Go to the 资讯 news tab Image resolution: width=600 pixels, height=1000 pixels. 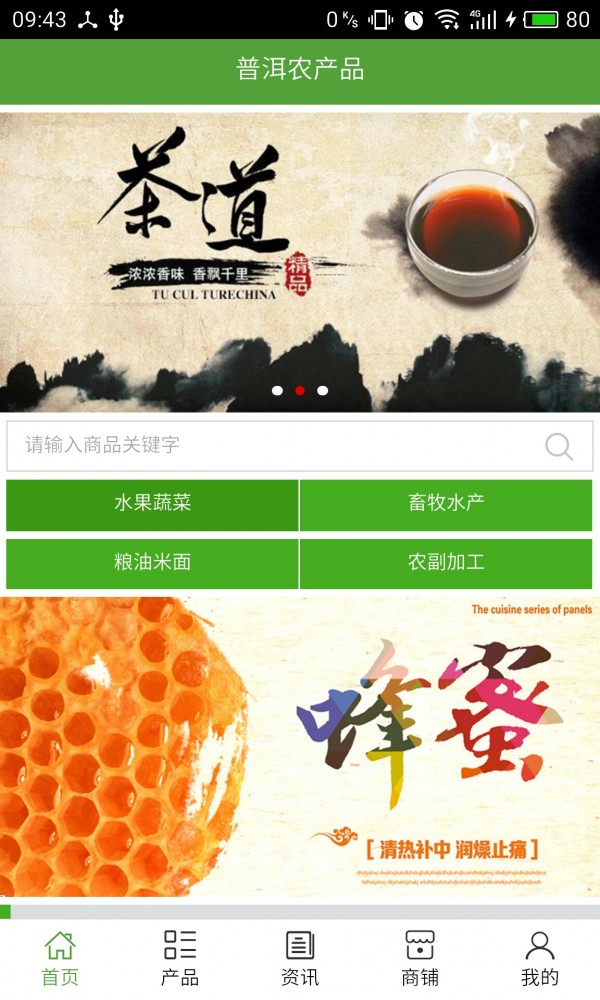click(300, 958)
